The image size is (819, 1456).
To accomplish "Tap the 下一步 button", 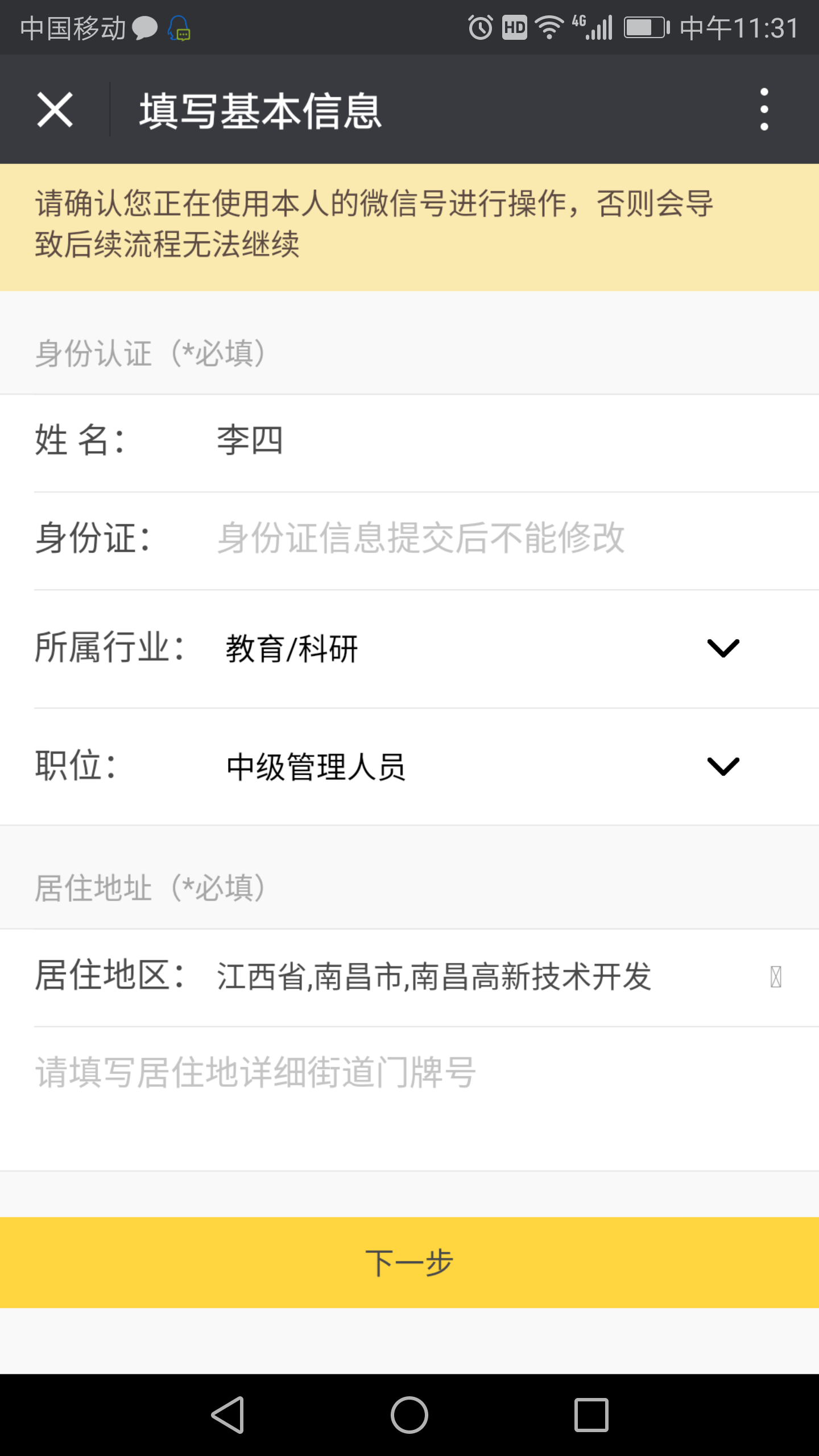I will pyautogui.click(x=409, y=1262).
